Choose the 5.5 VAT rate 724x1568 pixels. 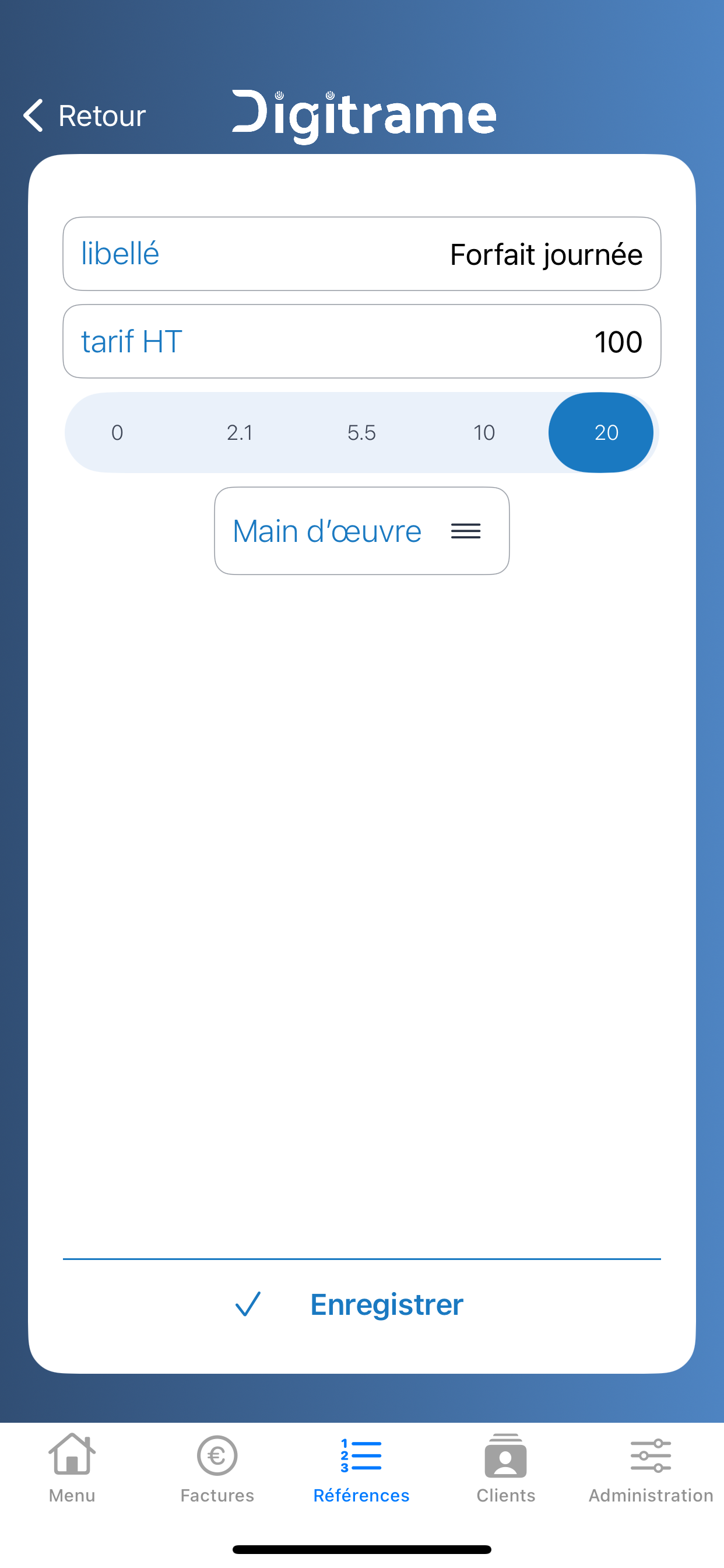coord(361,432)
